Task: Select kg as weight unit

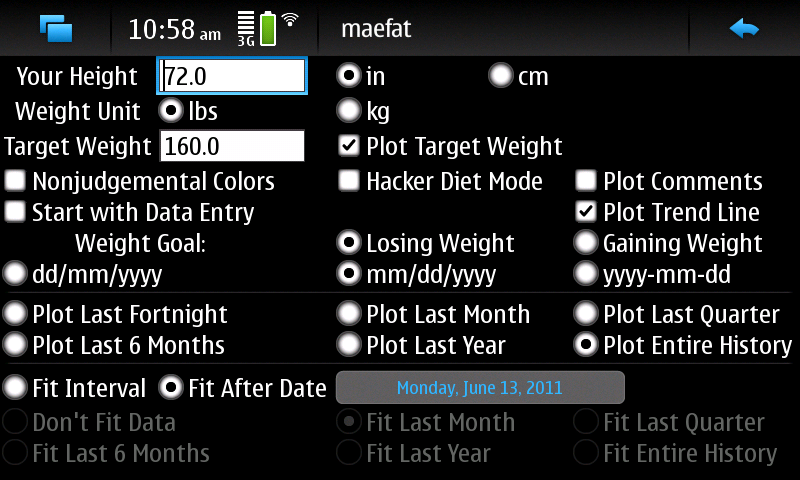Action: (349, 110)
